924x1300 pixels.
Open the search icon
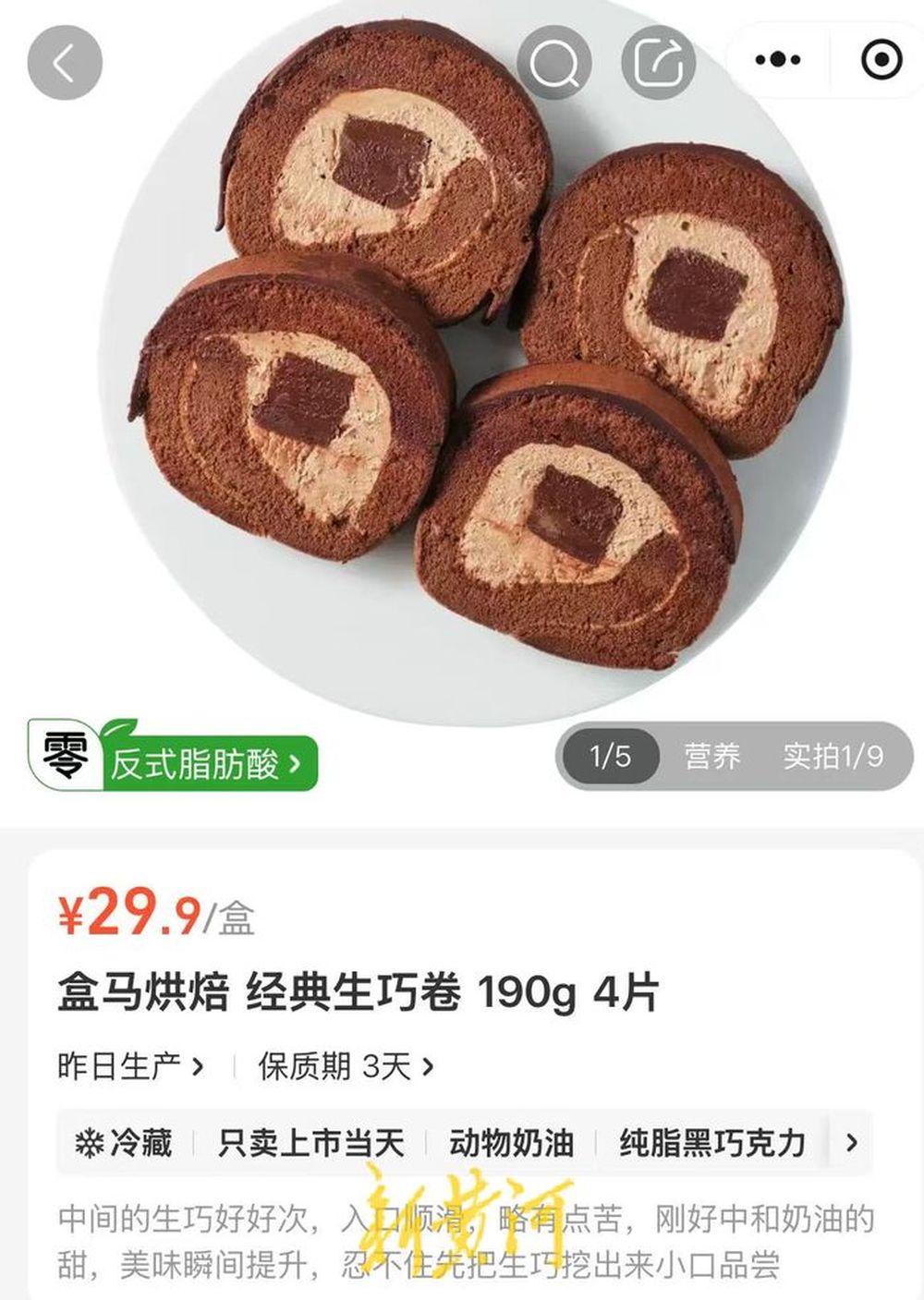[554, 62]
